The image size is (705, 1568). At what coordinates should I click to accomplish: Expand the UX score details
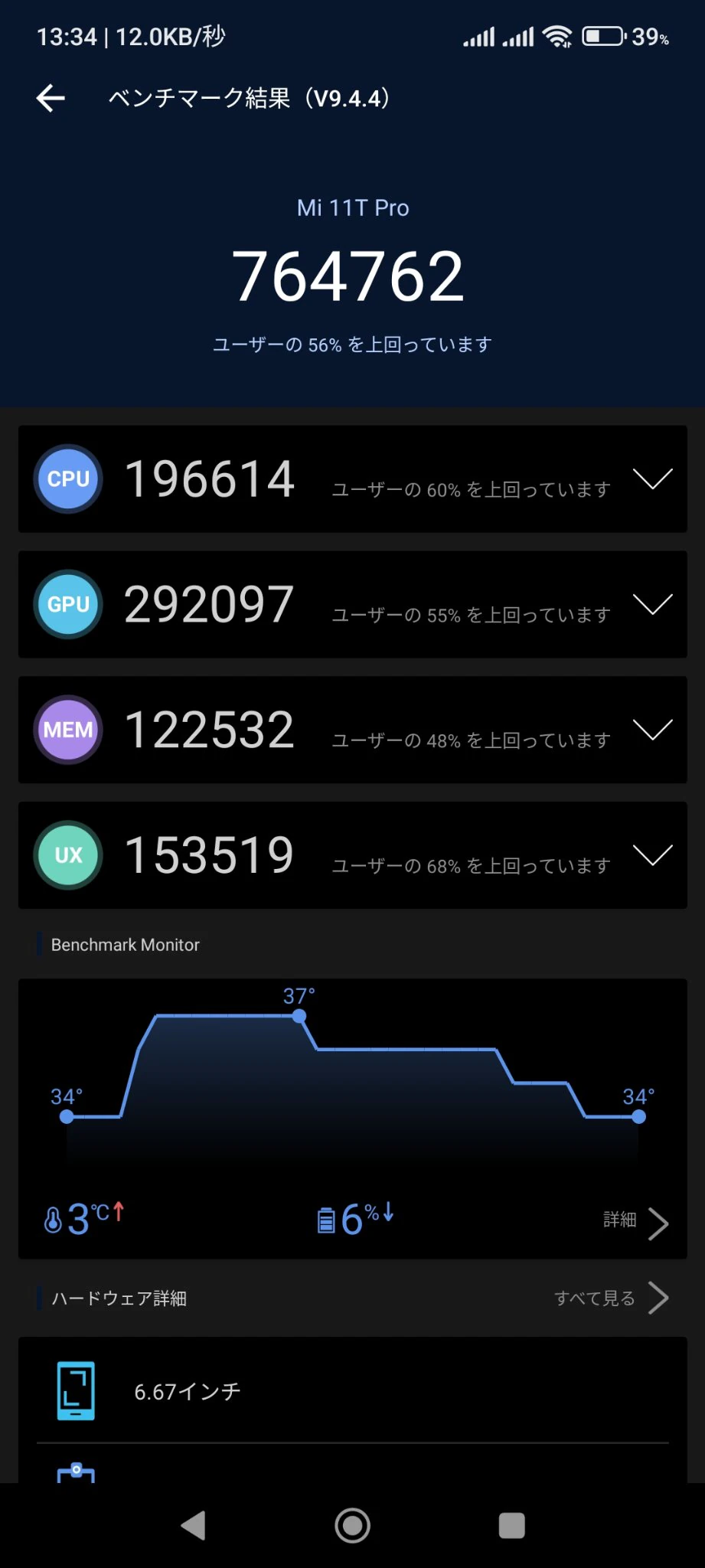pos(652,855)
